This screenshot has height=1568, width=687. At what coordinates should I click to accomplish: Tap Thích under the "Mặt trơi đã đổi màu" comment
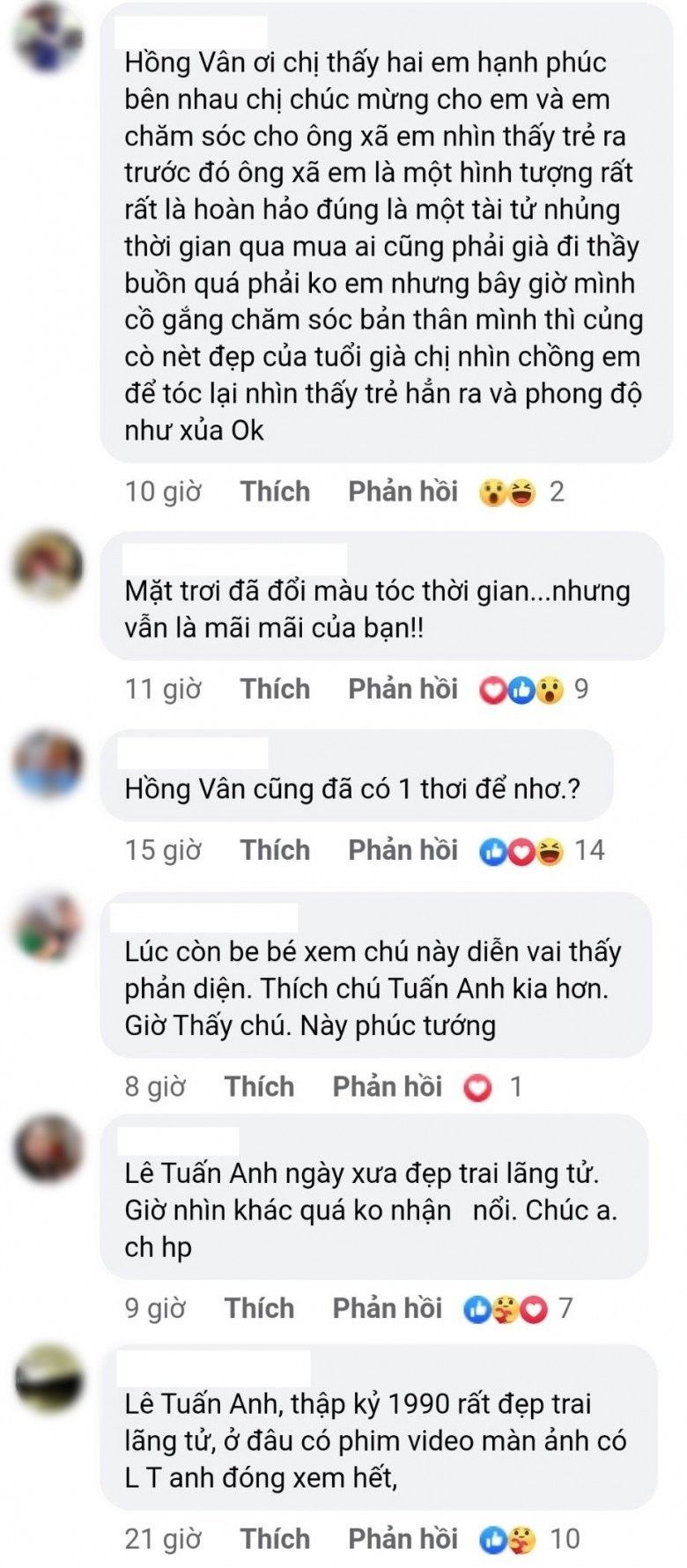(275, 689)
